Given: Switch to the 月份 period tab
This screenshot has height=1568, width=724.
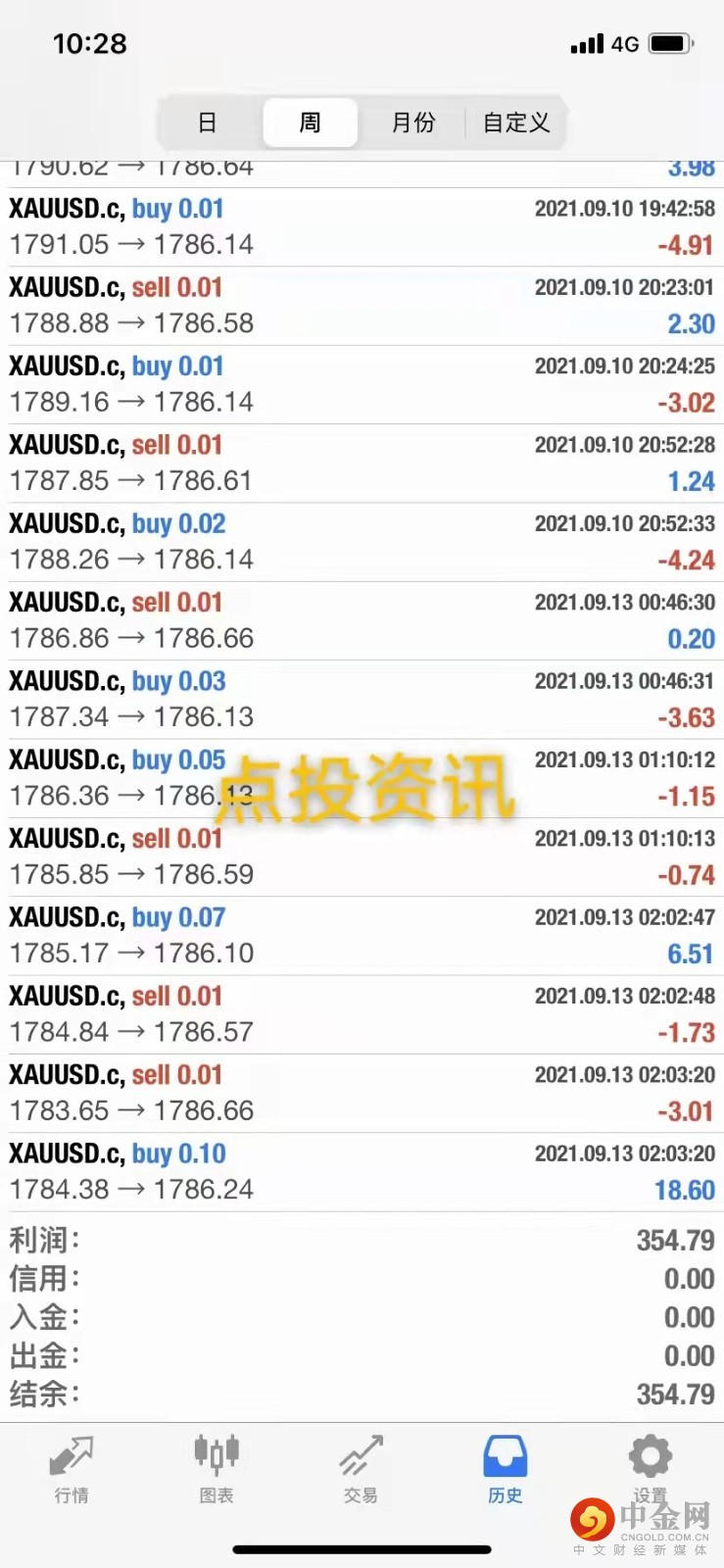Looking at the screenshot, I should (413, 122).
